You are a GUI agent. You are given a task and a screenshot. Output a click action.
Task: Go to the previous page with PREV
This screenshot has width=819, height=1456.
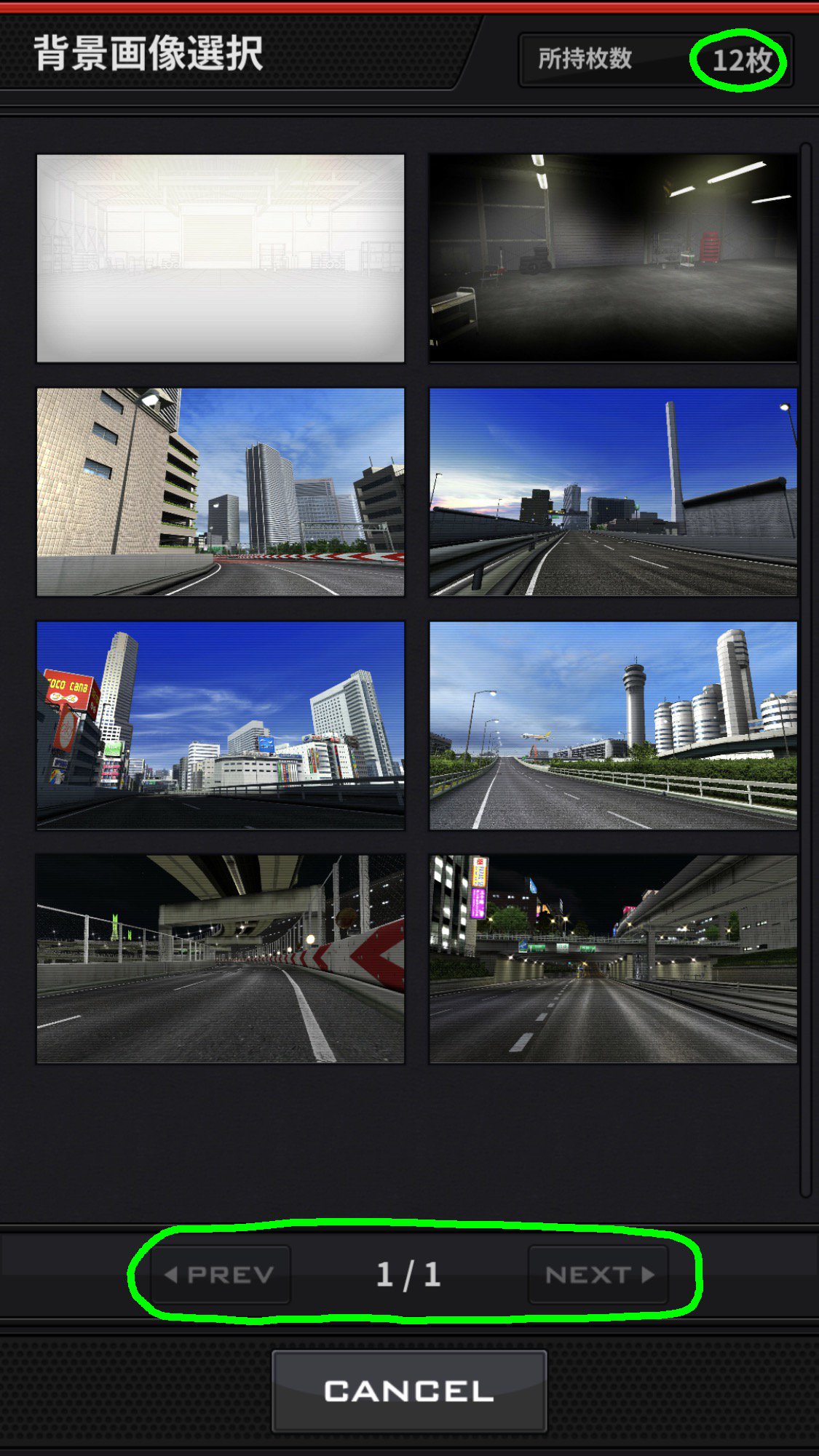pos(221,1274)
